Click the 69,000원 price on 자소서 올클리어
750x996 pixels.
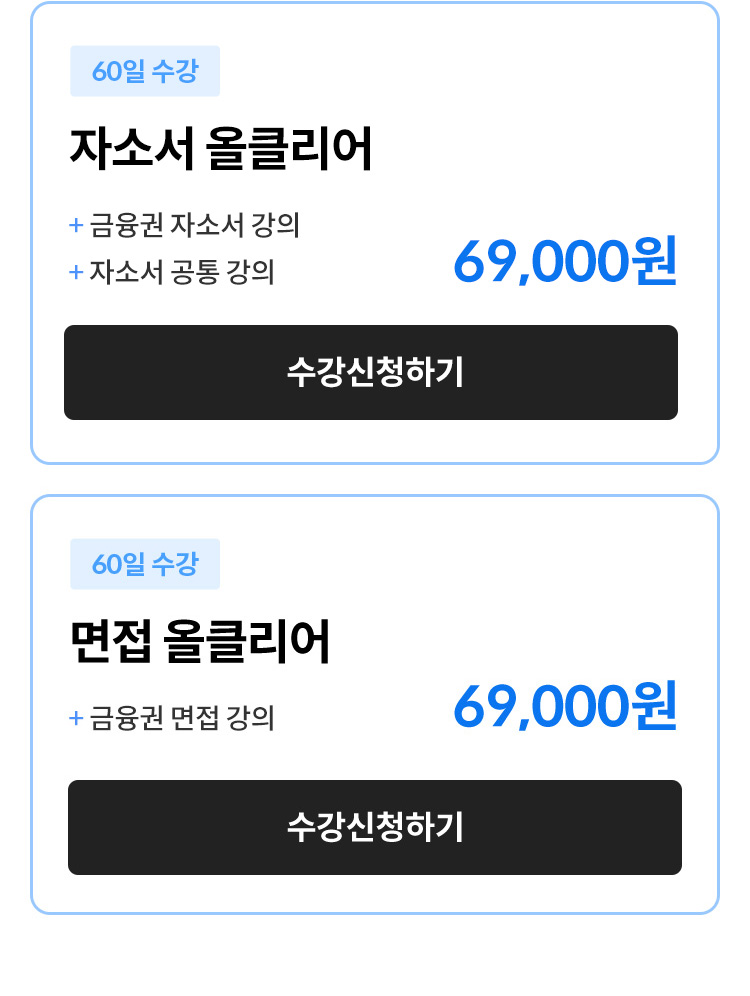[x=567, y=263]
